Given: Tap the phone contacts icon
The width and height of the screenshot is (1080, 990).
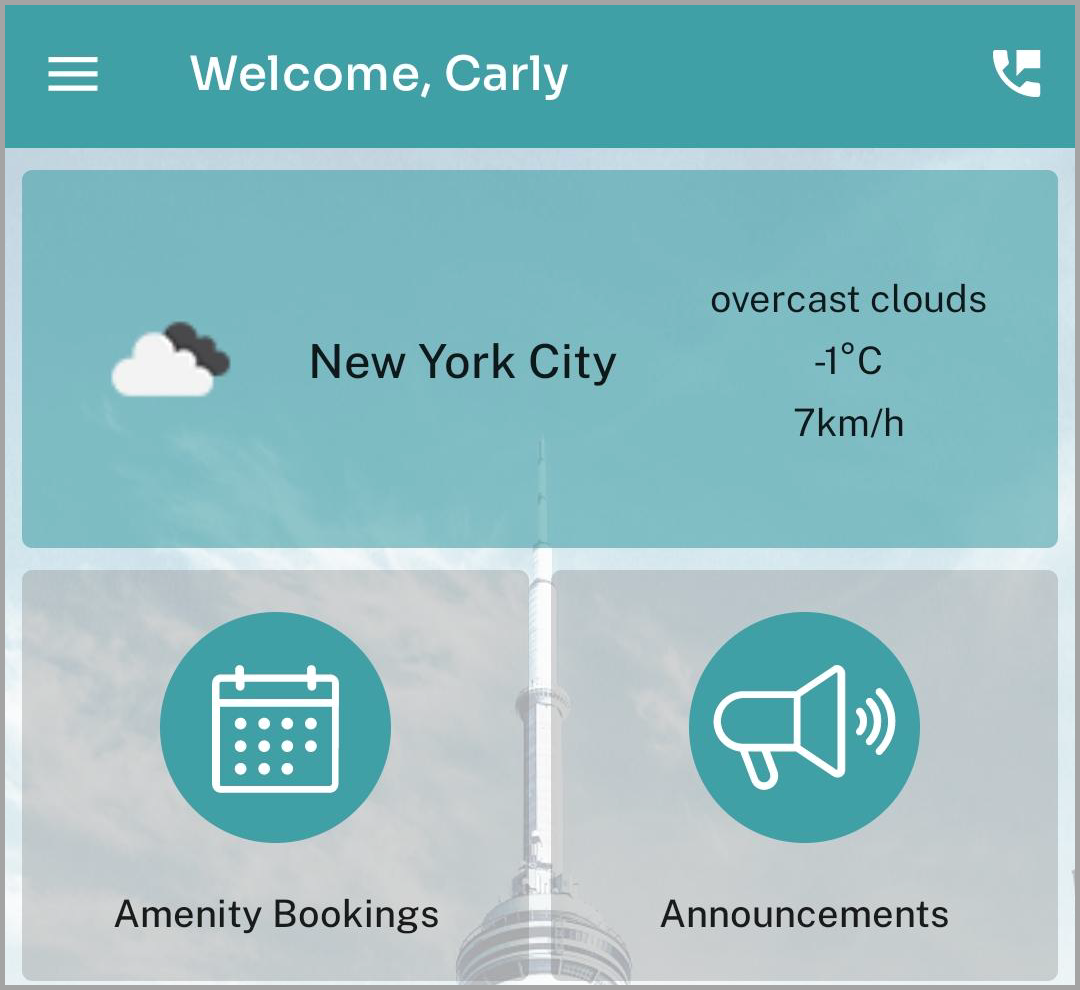Looking at the screenshot, I should (x=1016, y=74).
